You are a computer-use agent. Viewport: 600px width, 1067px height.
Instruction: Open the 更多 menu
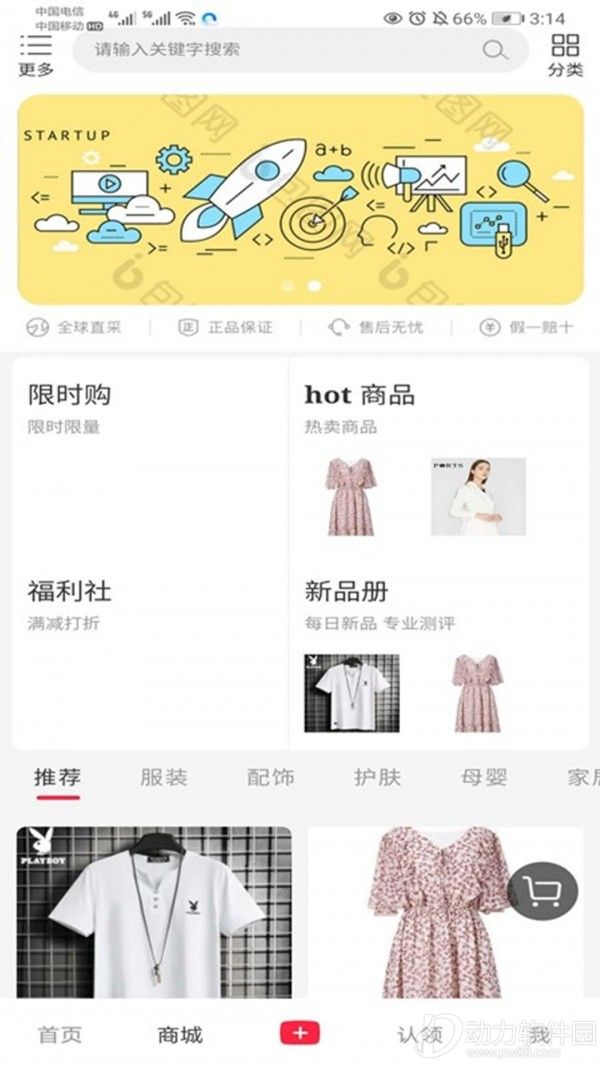(x=35, y=55)
